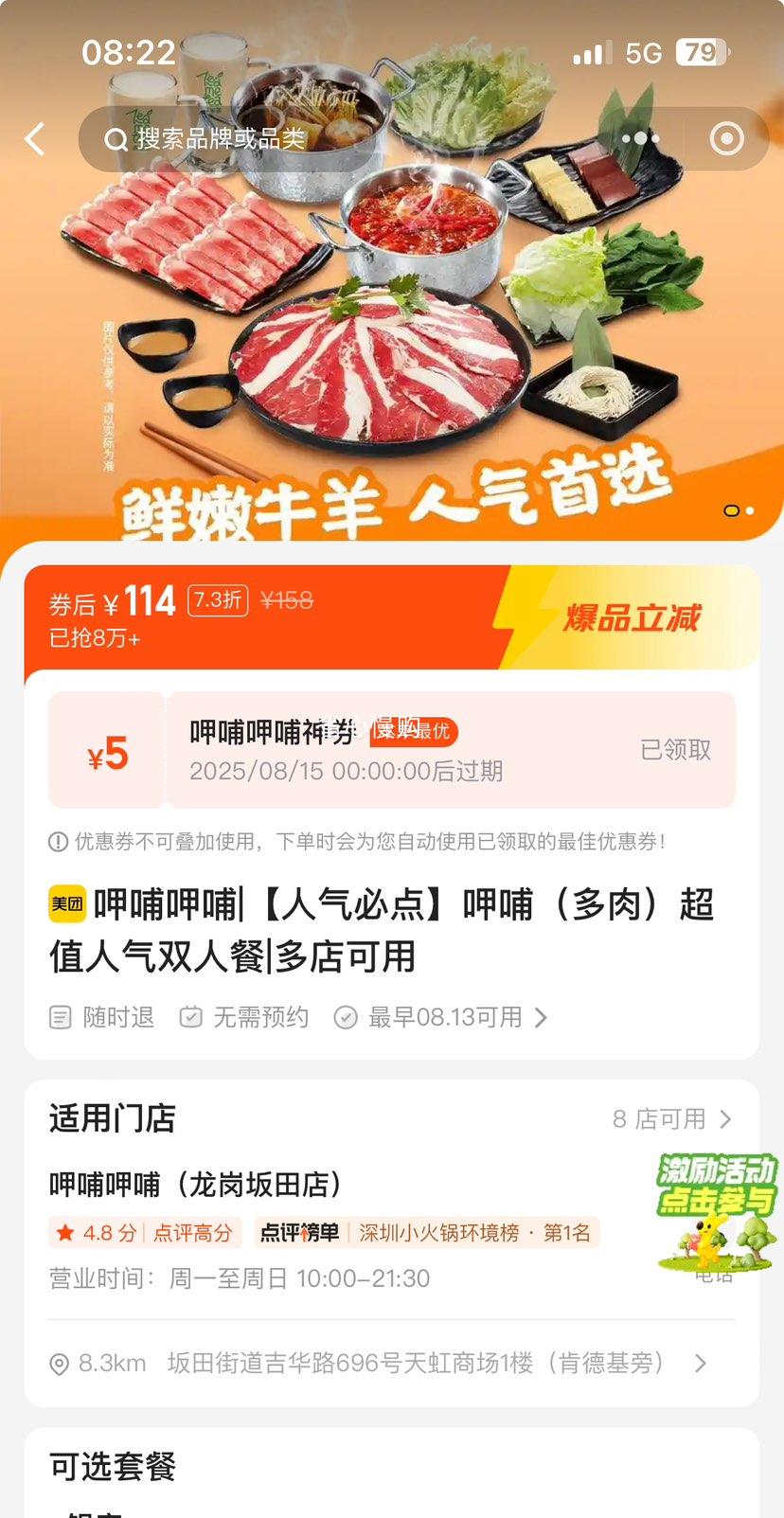
Task: Open the availability details via its chevron
Action: click(x=541, y=1016)
